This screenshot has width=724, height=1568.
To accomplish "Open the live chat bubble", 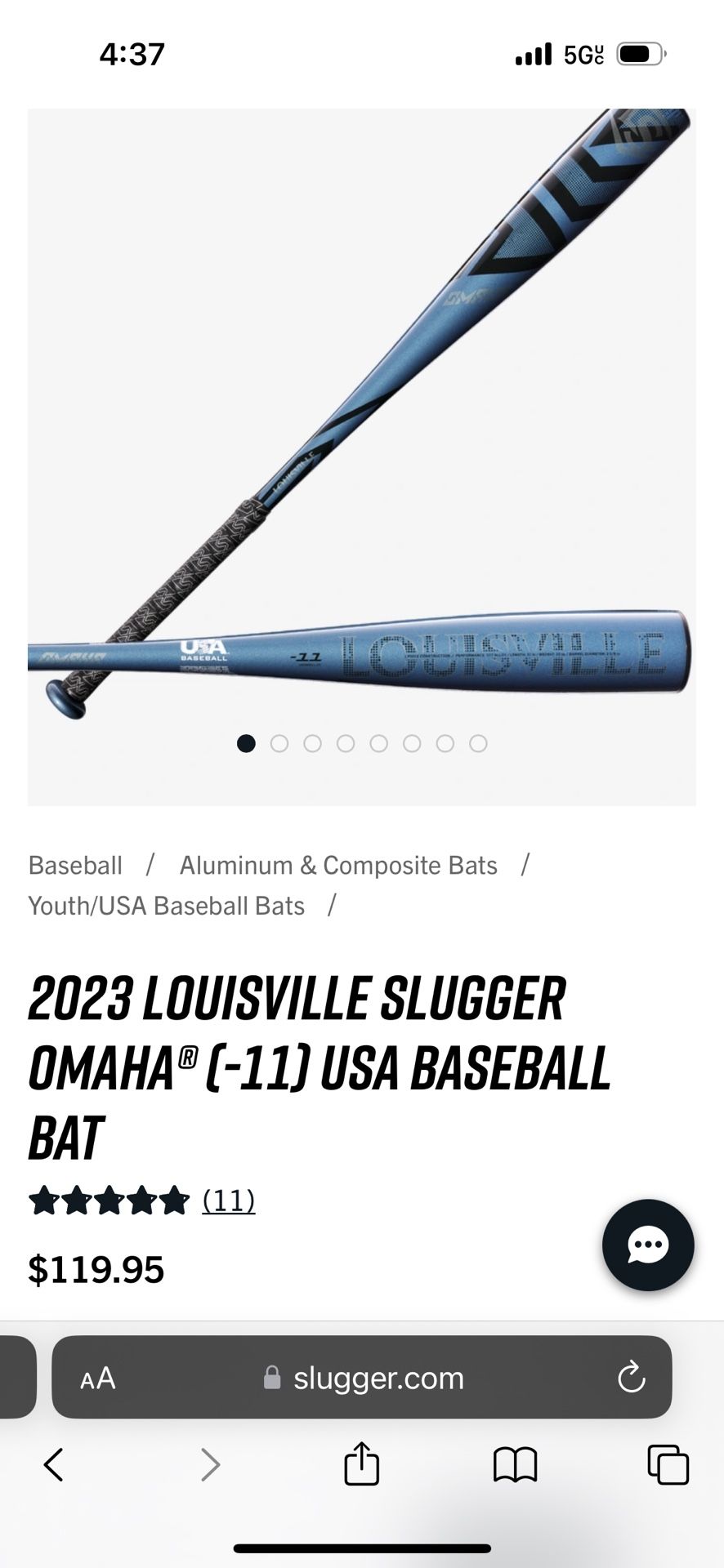I will (x=648, y=1245).
